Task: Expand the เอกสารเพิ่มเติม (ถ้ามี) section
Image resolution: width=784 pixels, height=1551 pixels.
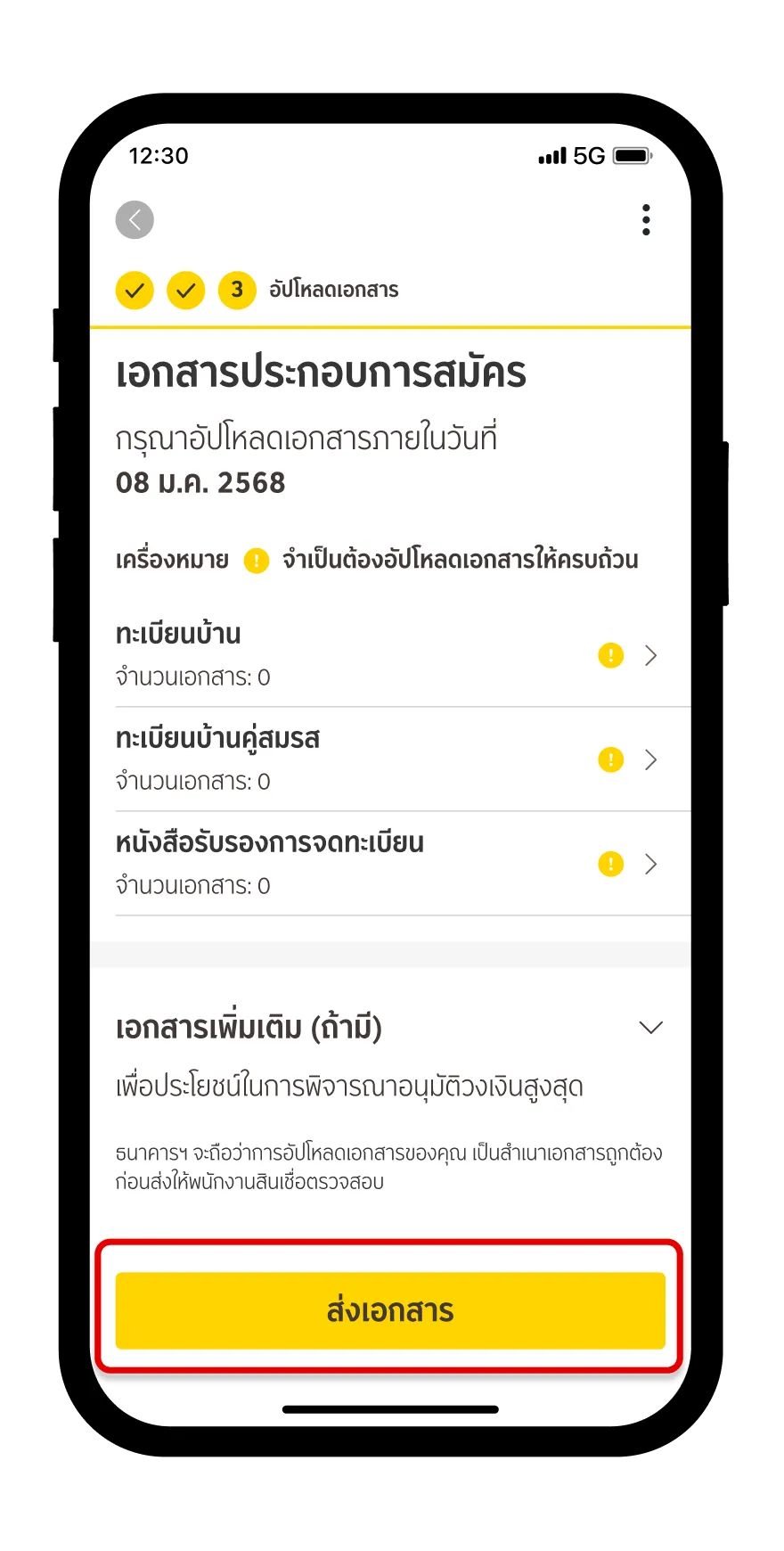Action: [x=651, y=1028]
